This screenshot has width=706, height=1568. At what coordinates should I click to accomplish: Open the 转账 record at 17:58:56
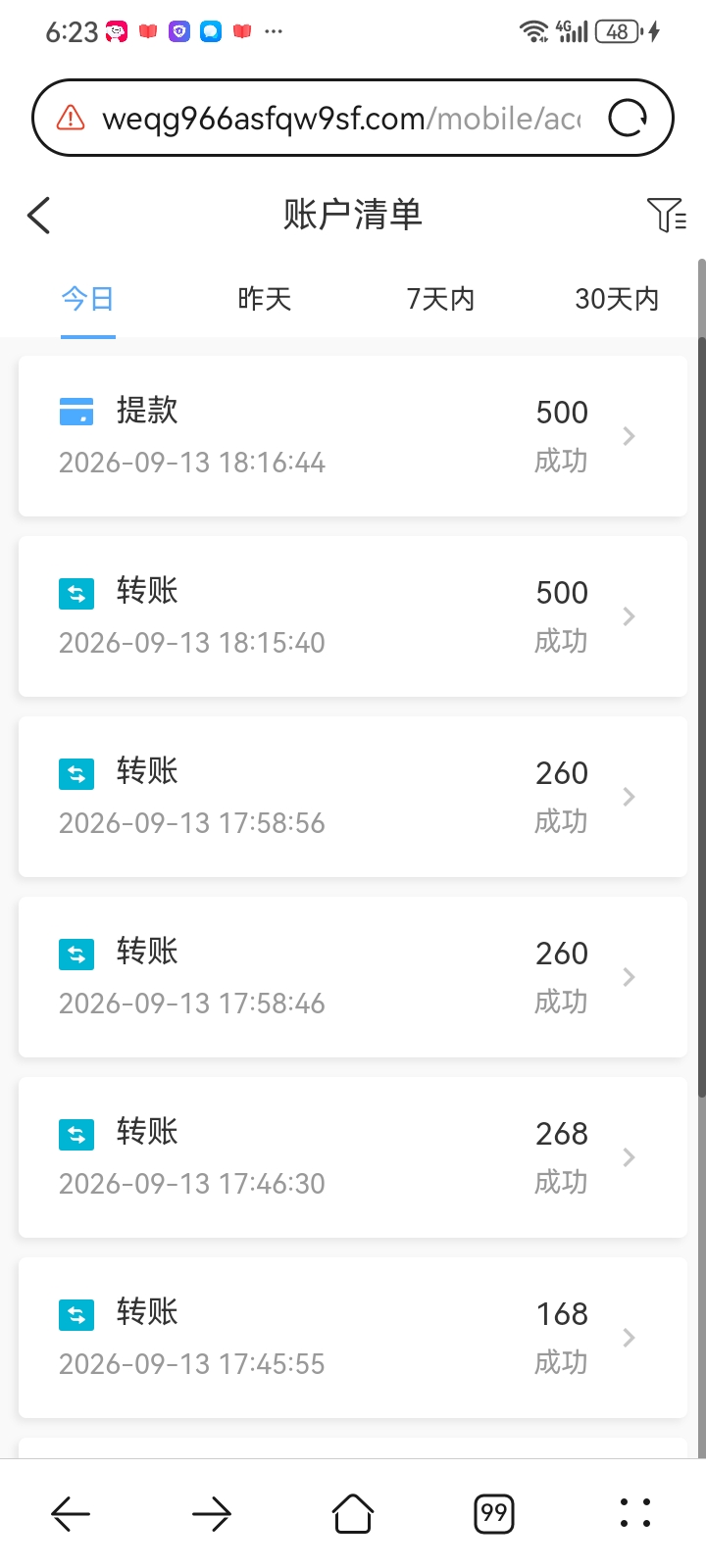[x=353, y=797]
